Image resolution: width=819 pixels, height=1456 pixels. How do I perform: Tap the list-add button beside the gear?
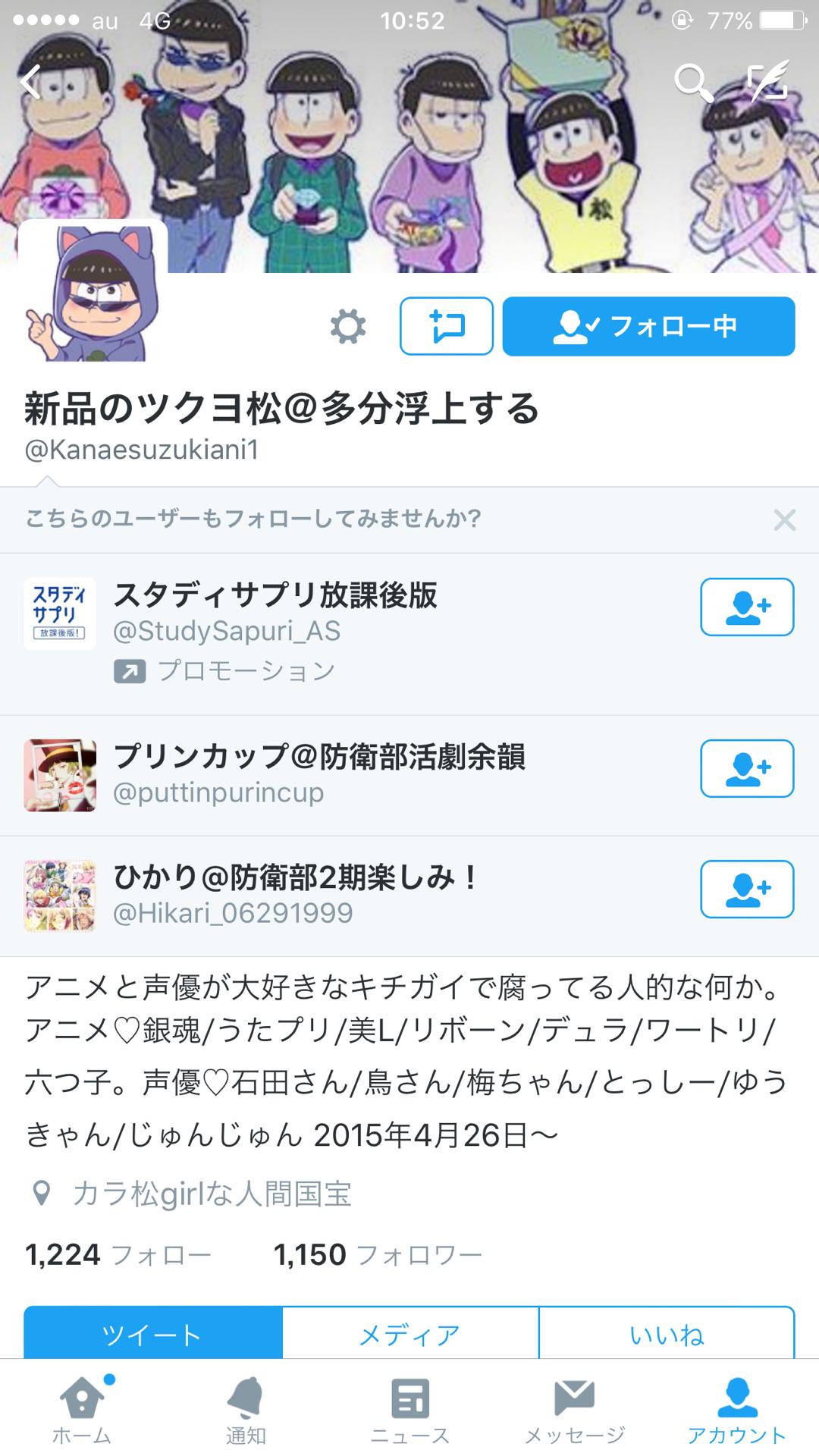point(447,327)
